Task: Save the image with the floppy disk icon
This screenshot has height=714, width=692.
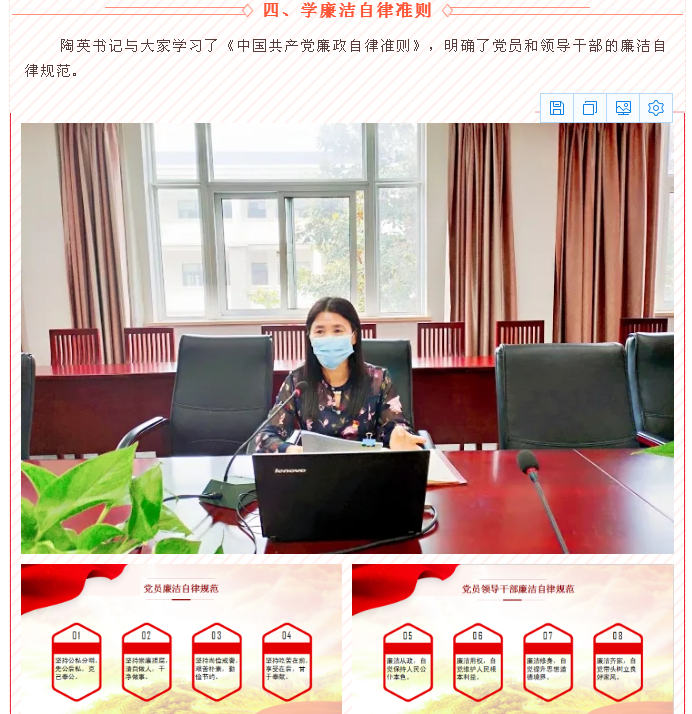Action: click(557, 108)
